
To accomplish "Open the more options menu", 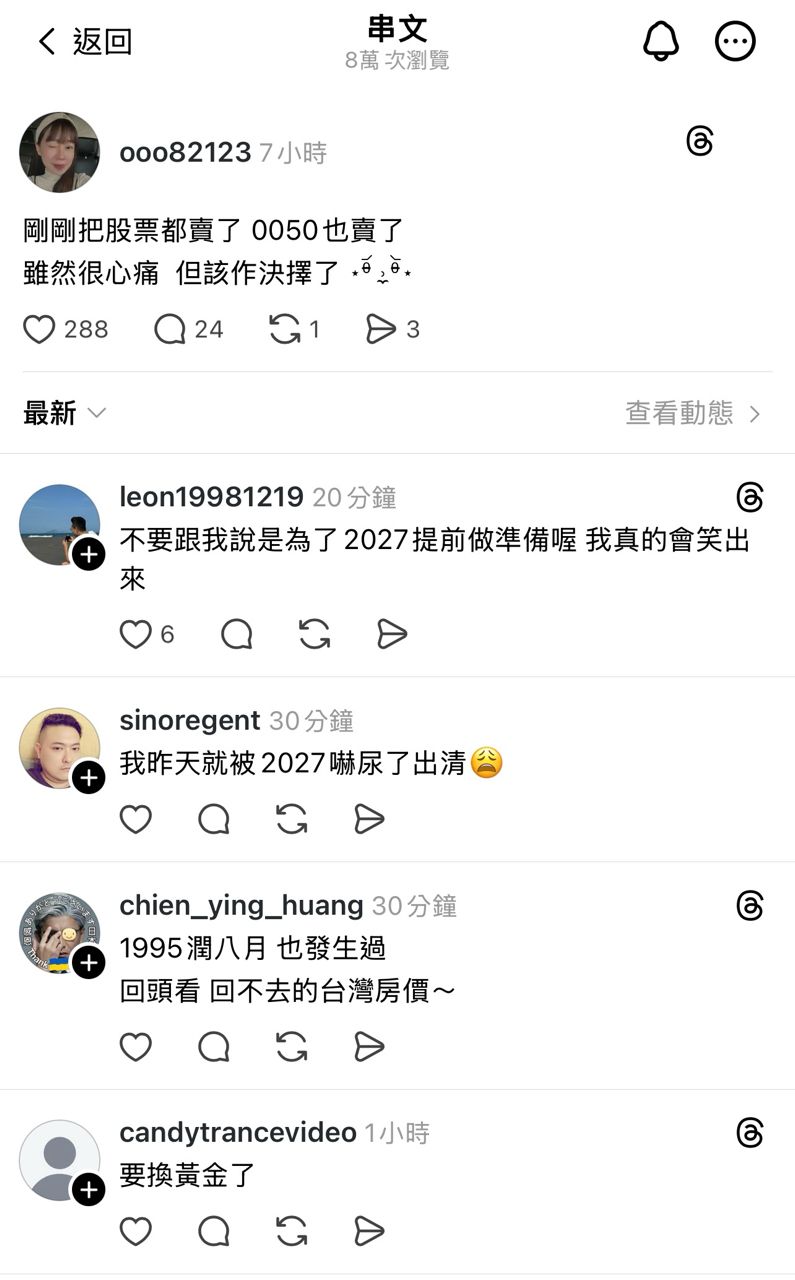I will [x=735, y=41].
